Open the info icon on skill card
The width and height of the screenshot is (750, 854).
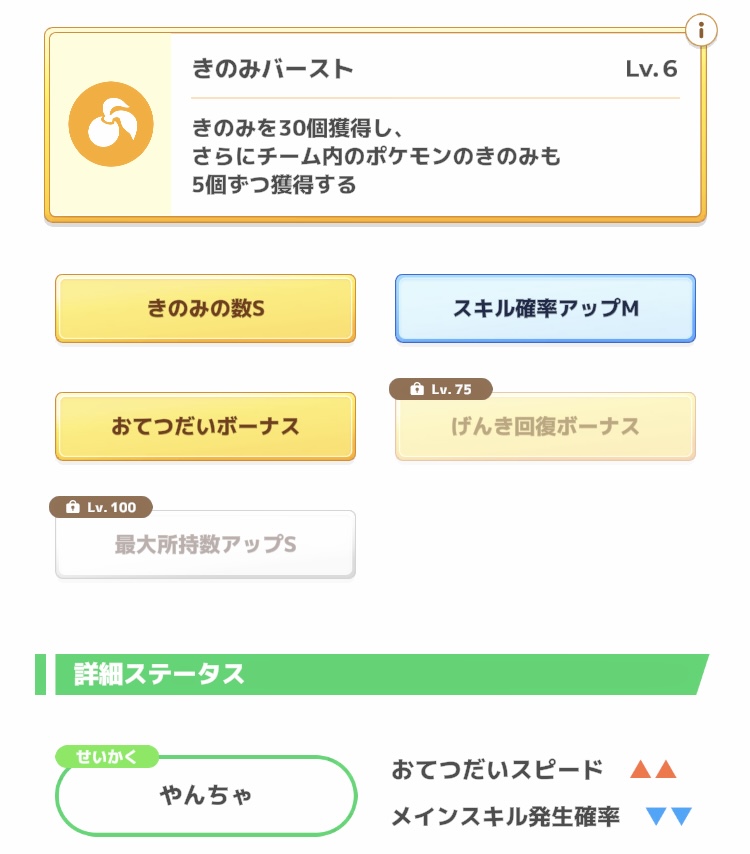click(702, 31)
